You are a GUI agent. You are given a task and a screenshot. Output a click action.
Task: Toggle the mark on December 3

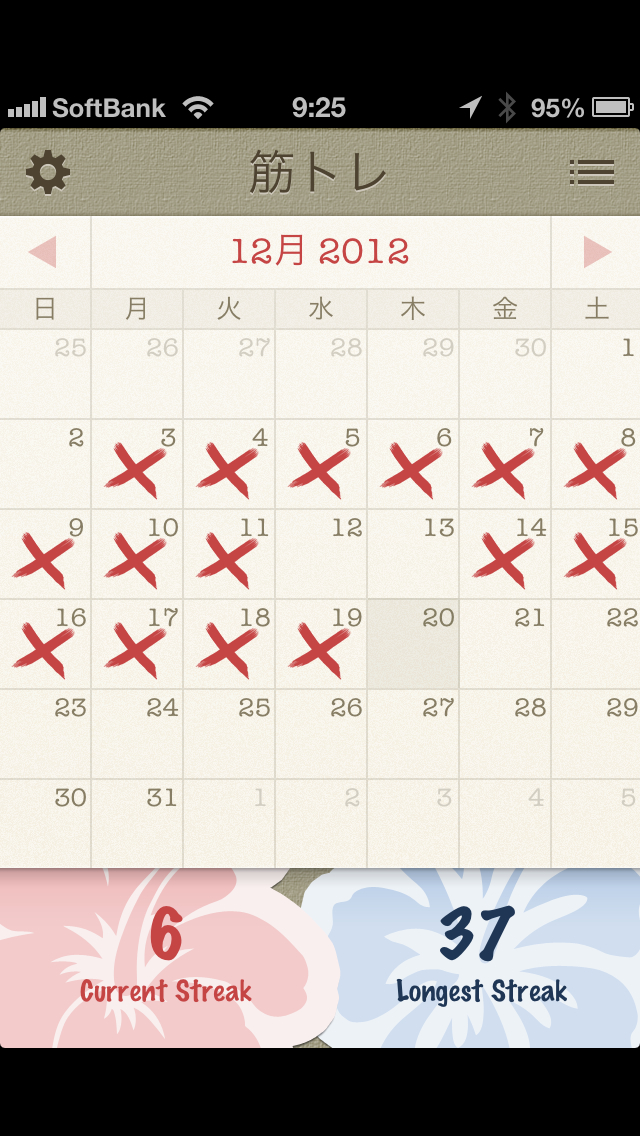[x=137, y=465]
